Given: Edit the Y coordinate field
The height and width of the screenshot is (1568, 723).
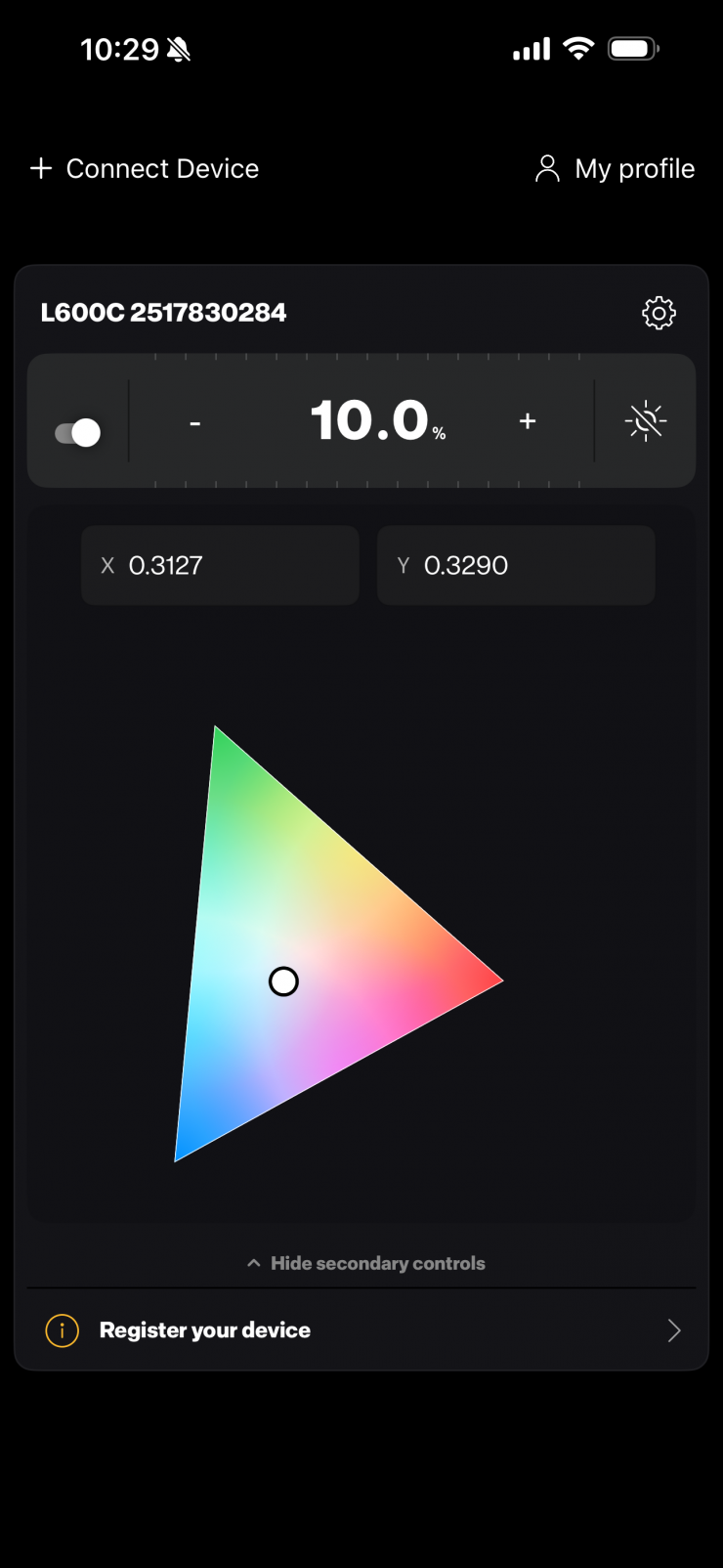Looking at the screenshot, I should 516,565.
